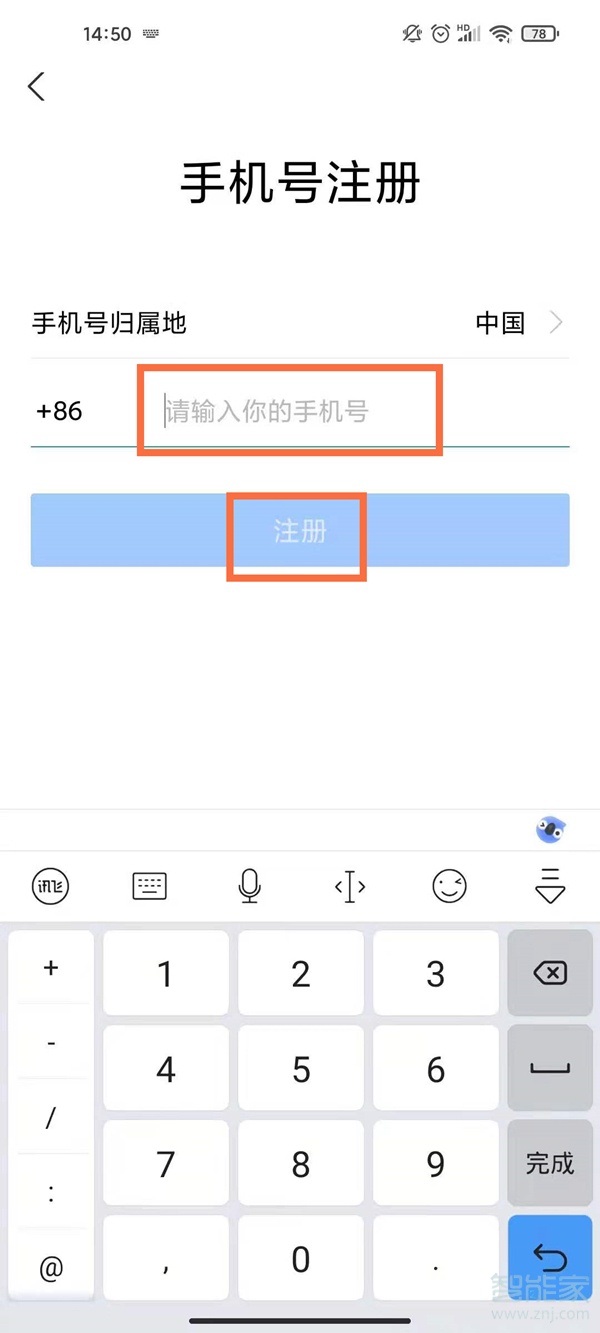Insert the plus symbol
The height and width of the screenshot is (1333, 600).
click(51, 968)
